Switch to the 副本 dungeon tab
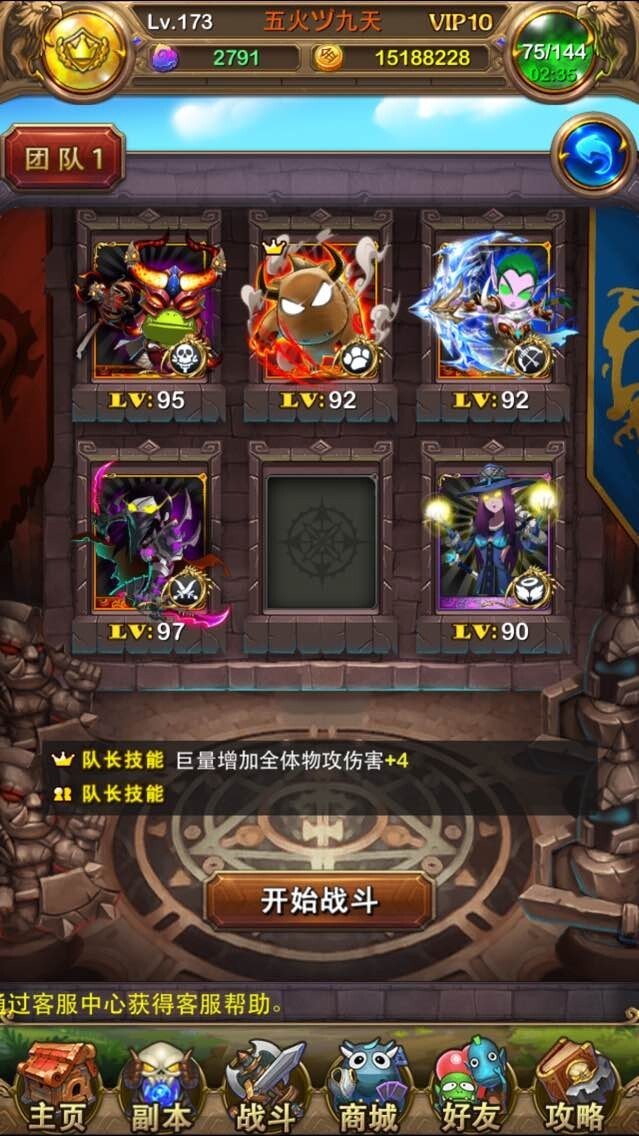This screenshot has height=1136, width=639. point(162,1085)
